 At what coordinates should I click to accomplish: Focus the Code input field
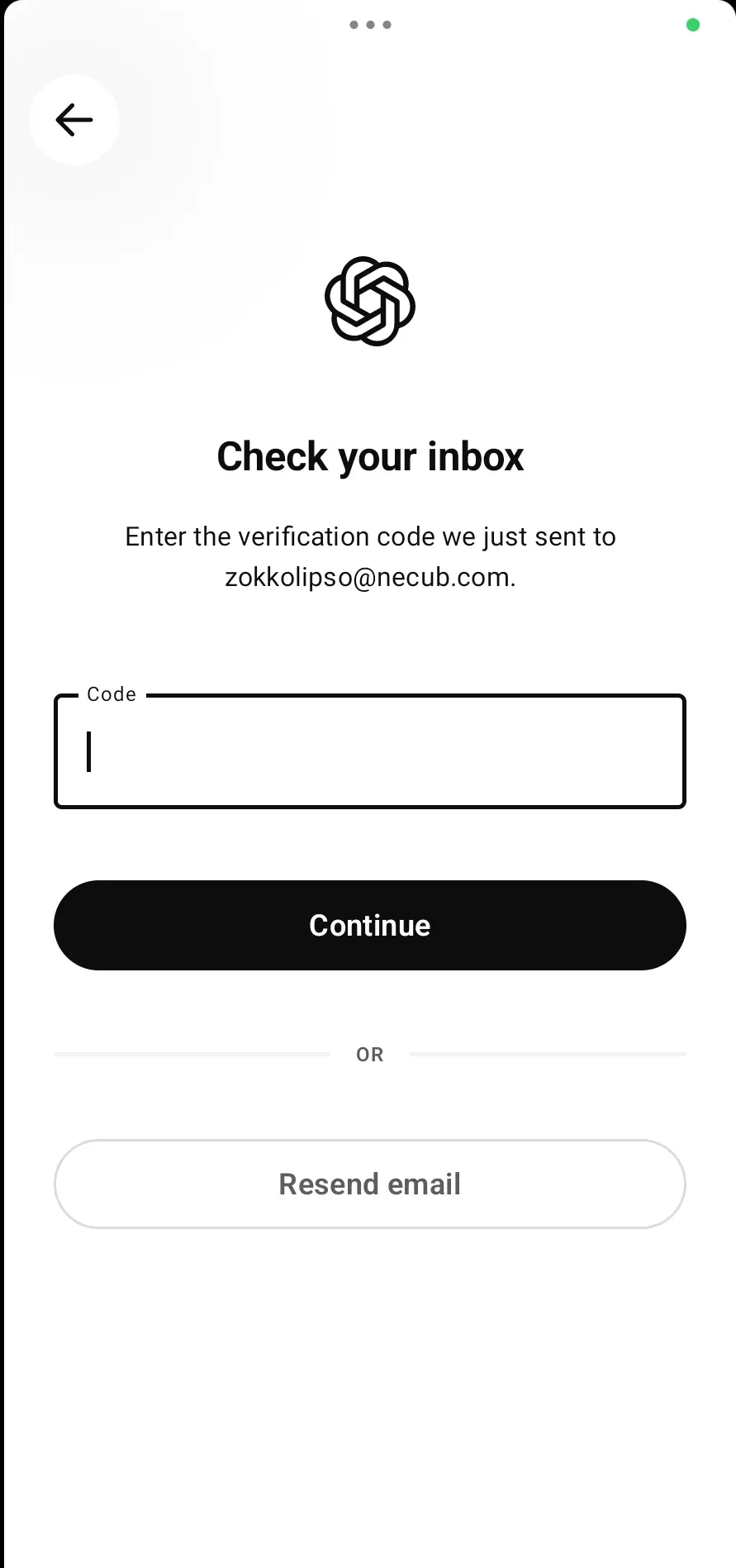(370, 751)
